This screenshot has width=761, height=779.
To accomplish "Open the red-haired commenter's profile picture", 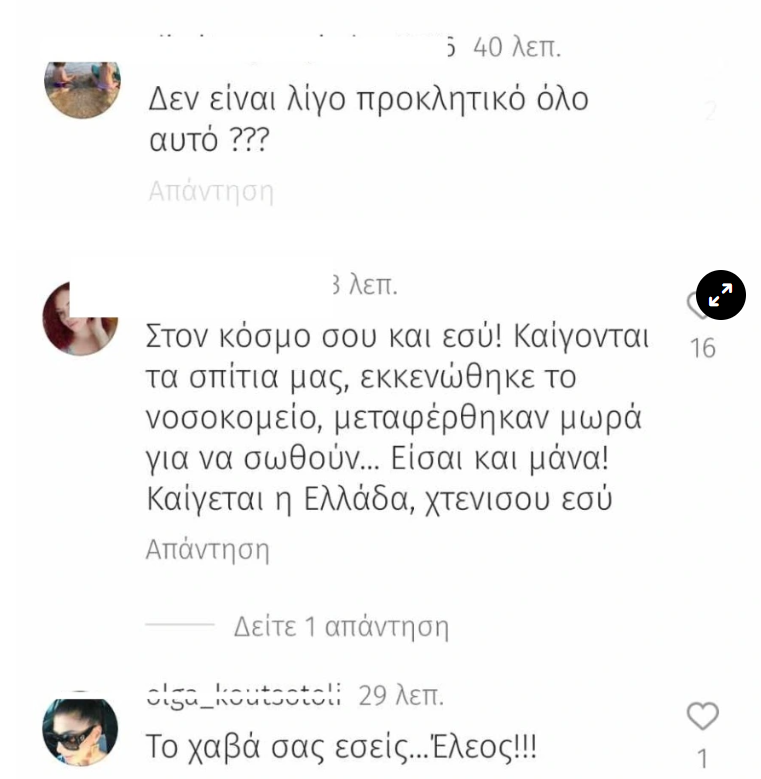I will click(x=80, y=318).
